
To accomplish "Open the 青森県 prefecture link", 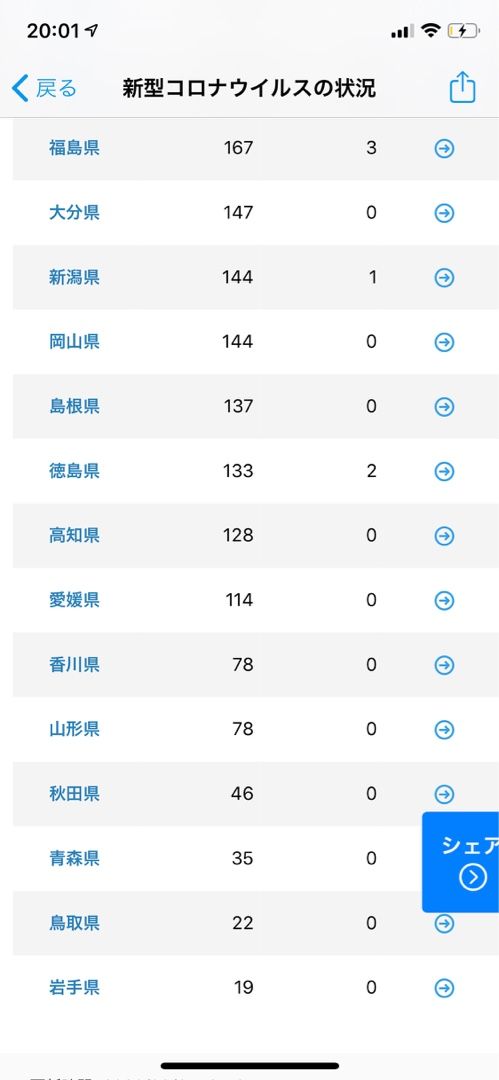I will click(x=74, y=858).
